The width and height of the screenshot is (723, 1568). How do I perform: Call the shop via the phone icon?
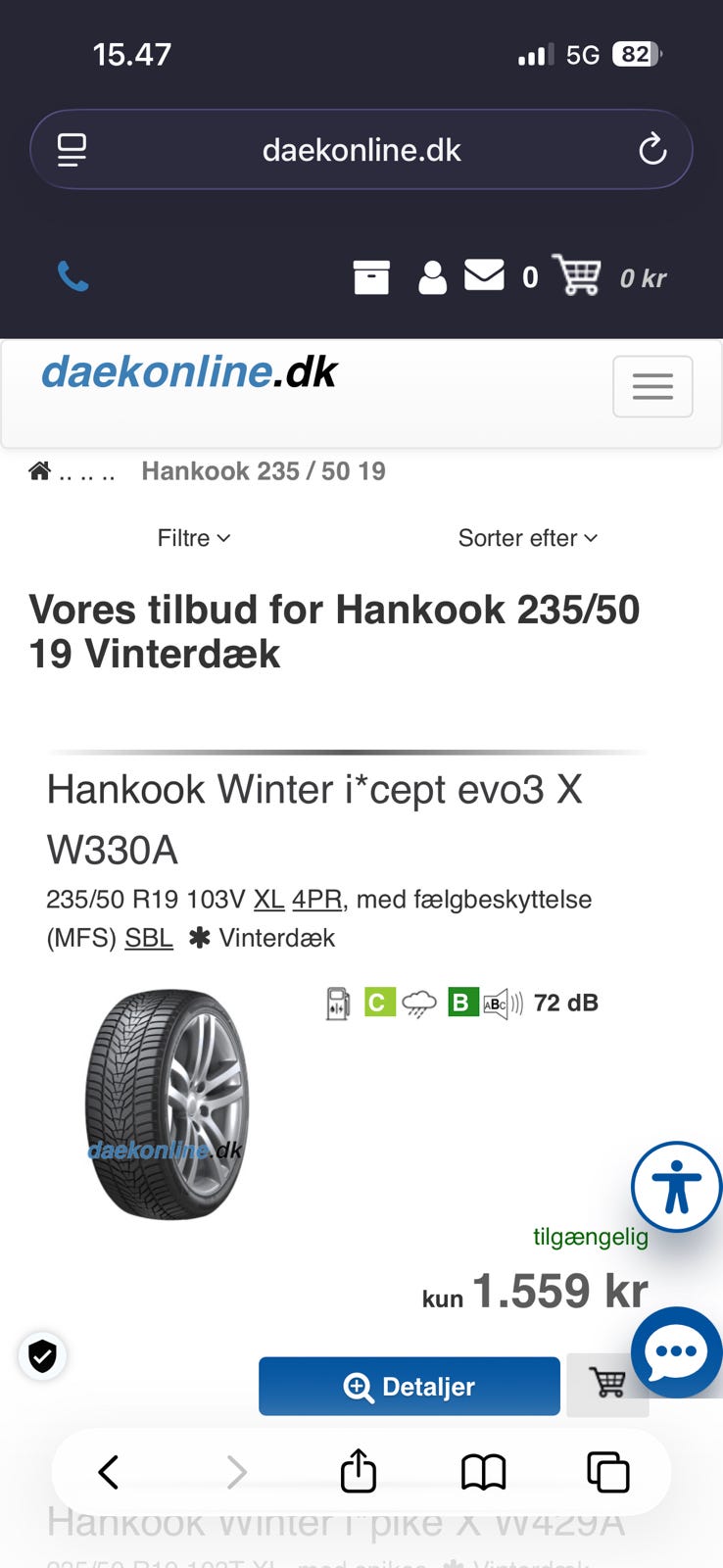click(x=72, y=277)
